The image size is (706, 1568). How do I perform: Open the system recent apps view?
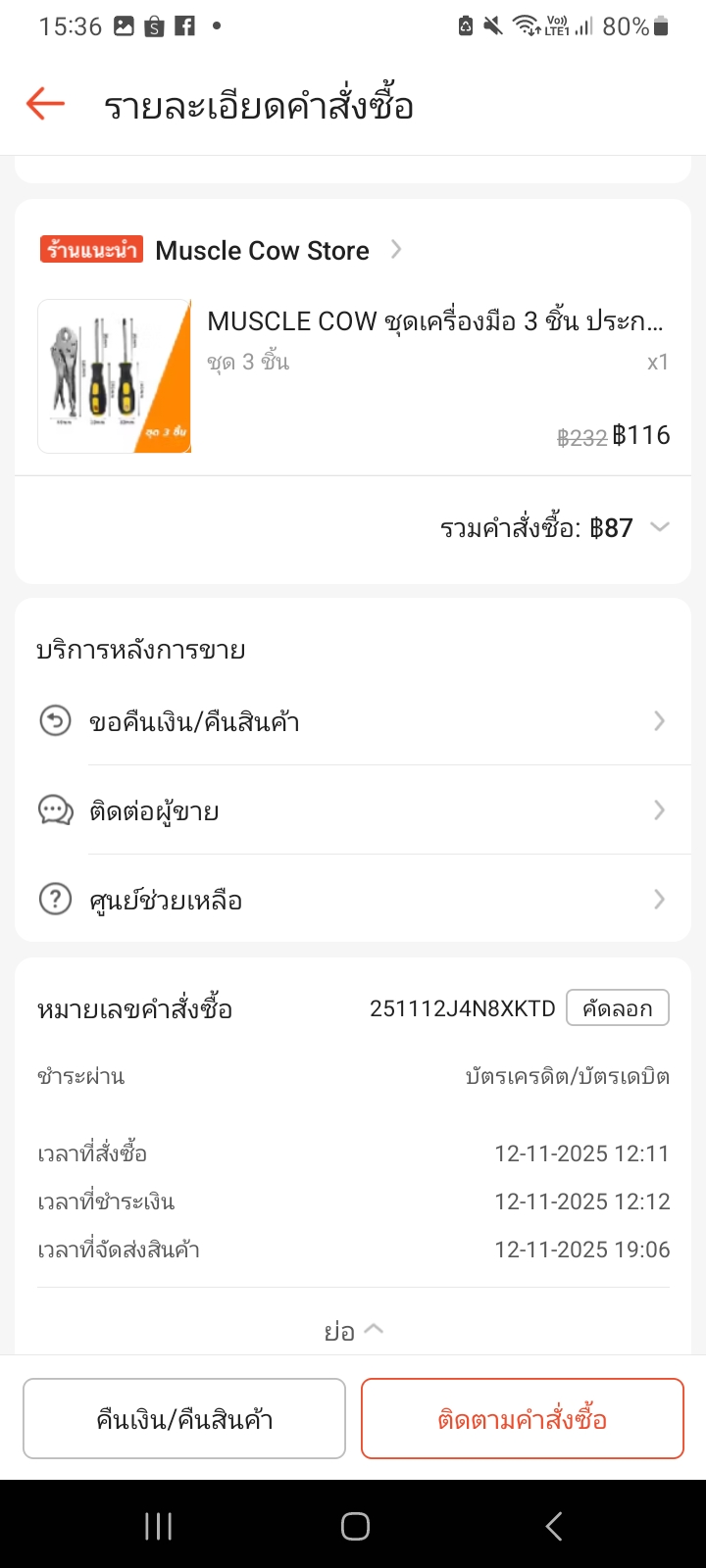pyautogui.click(x=159, y=1526)
